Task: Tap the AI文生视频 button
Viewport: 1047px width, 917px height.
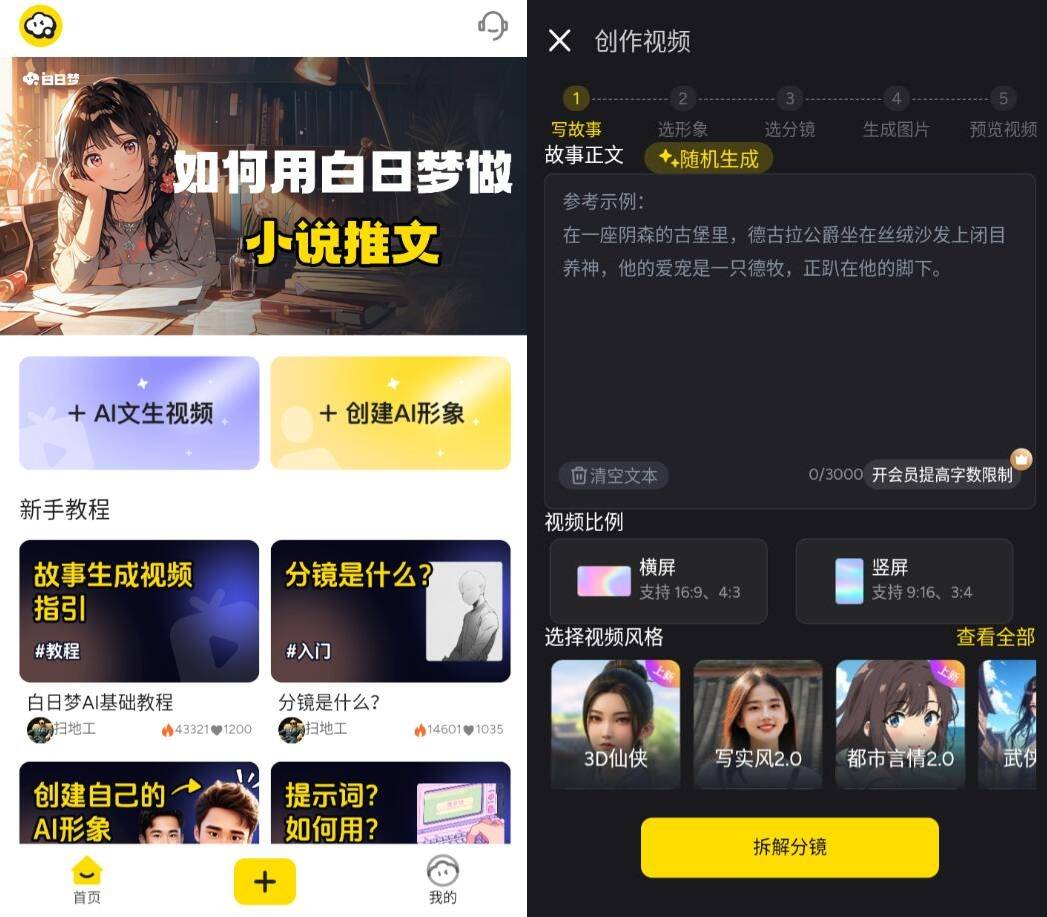Action: coord(139,413)
